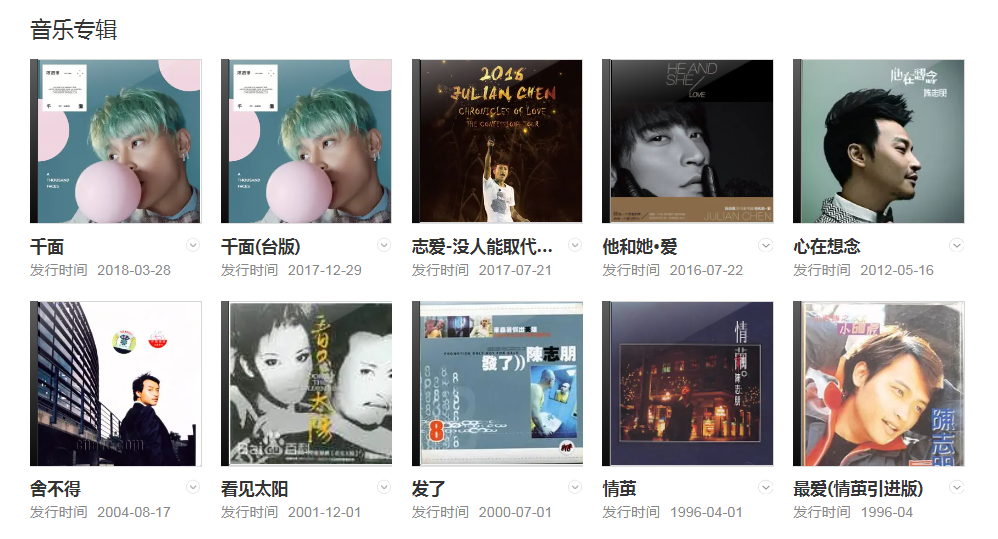Open the 千面(台版) album cover
The image size is (998, 539).
[306, 141]
